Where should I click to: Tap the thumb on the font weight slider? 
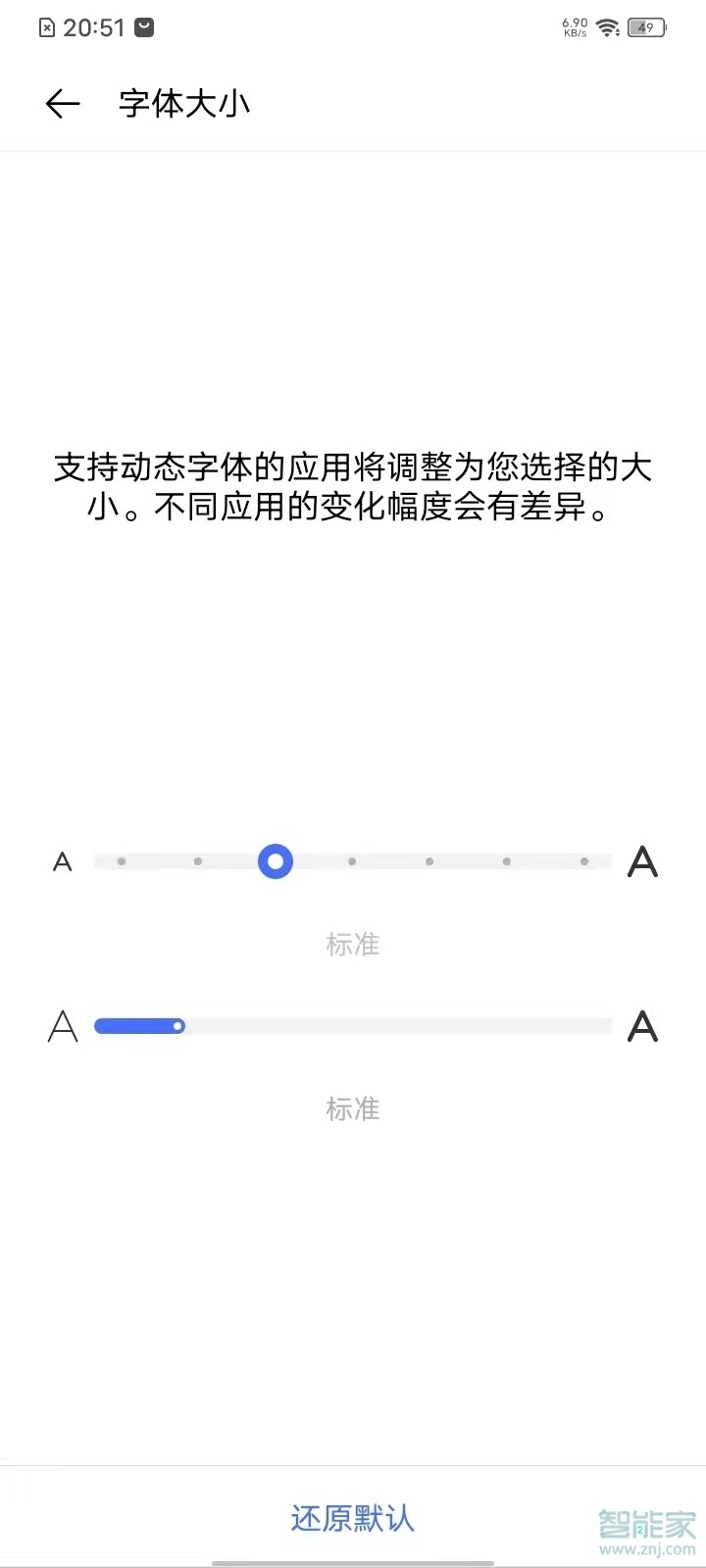(x=177, y=1026)
